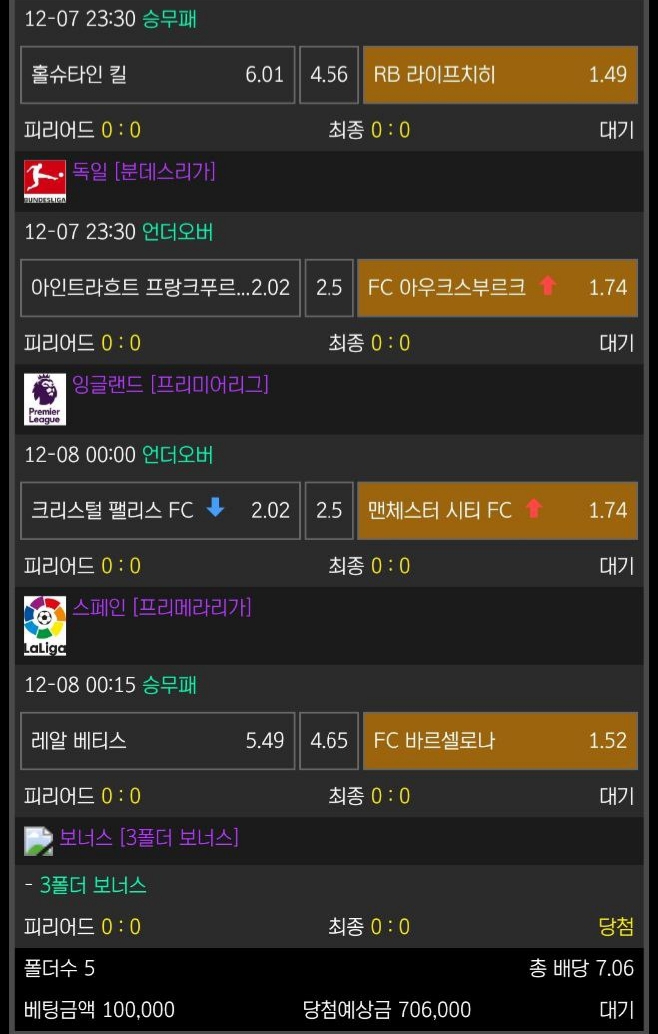Tap RB 라이프치히 at odds 1.49
Viewport: 658px width, 1034px height.
click(500, 75)
